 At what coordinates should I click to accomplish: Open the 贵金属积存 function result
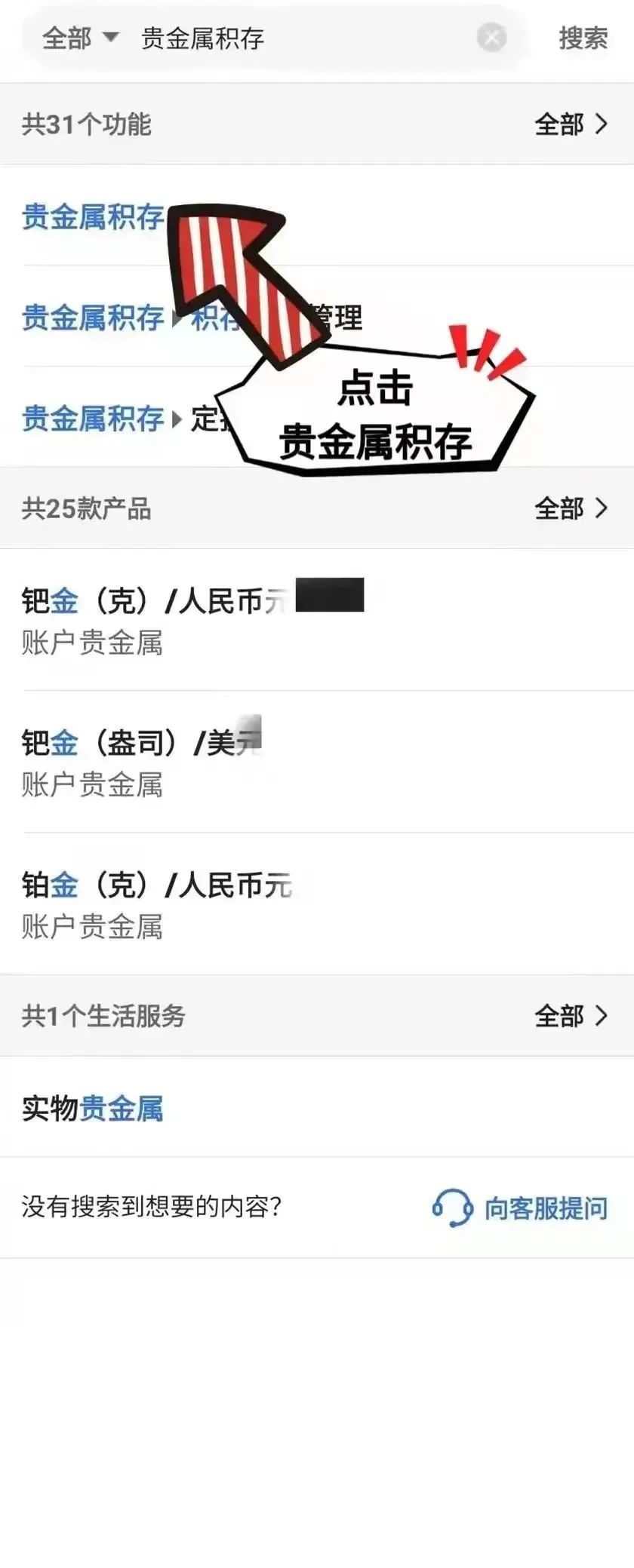click(92, 217)
